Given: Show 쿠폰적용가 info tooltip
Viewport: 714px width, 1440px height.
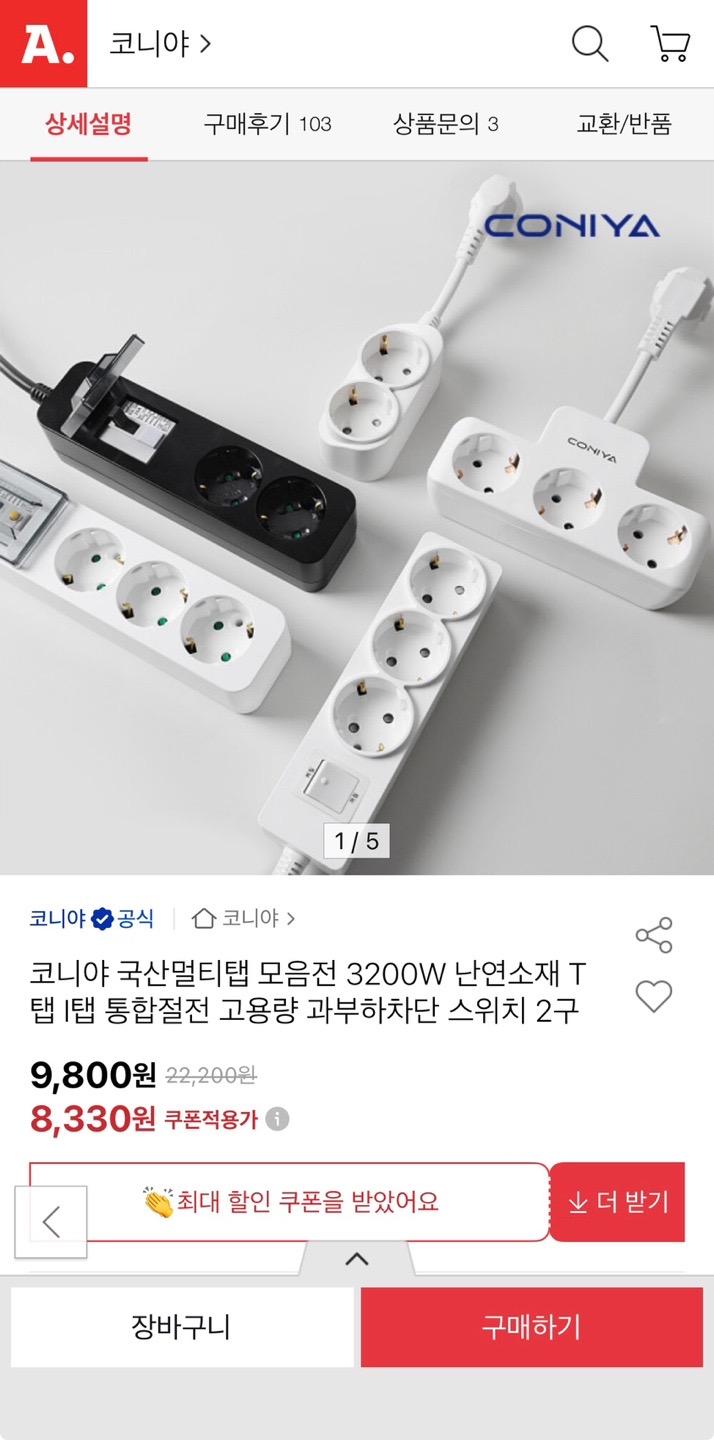Looking at the screenshot, I should click(278, 1119).
